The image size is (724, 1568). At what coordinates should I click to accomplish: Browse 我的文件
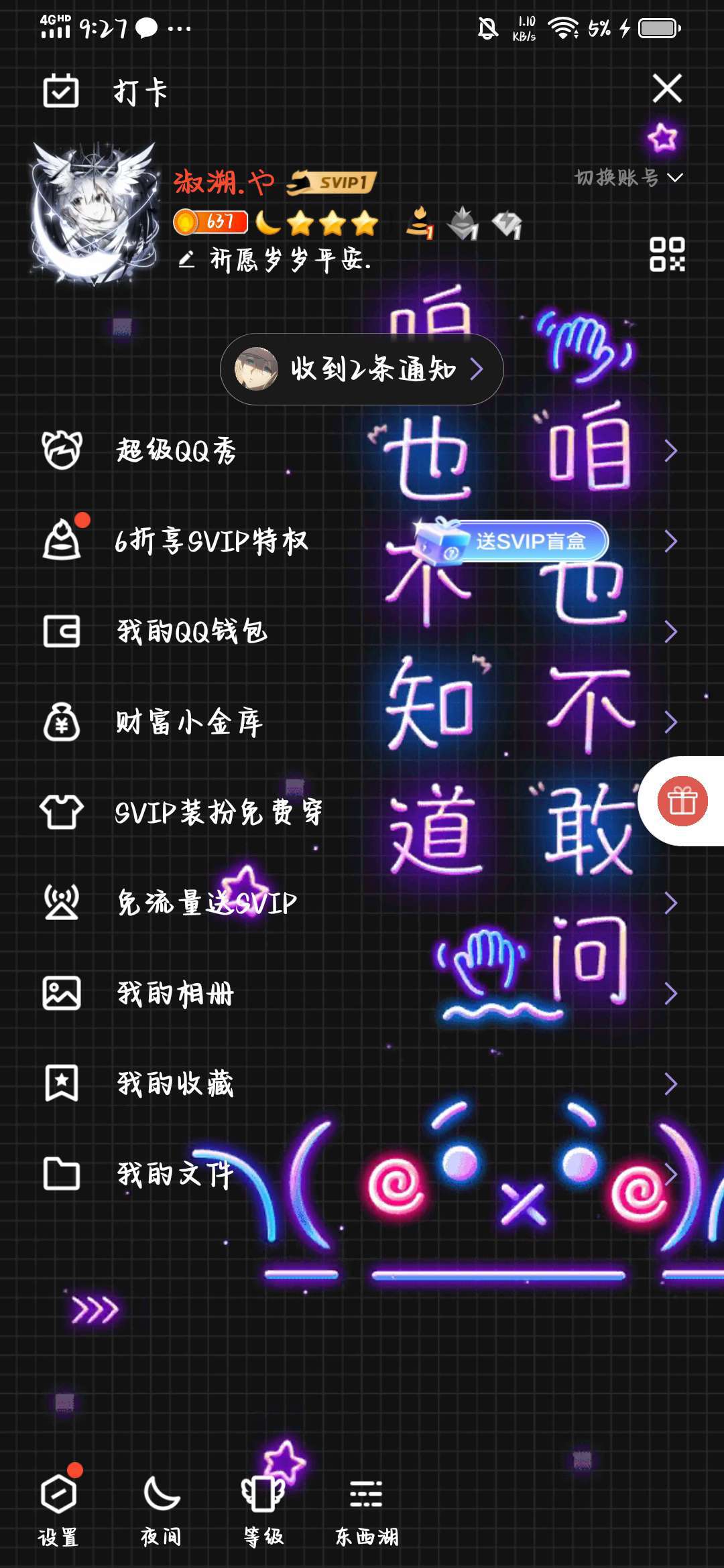pos(176,1174)
